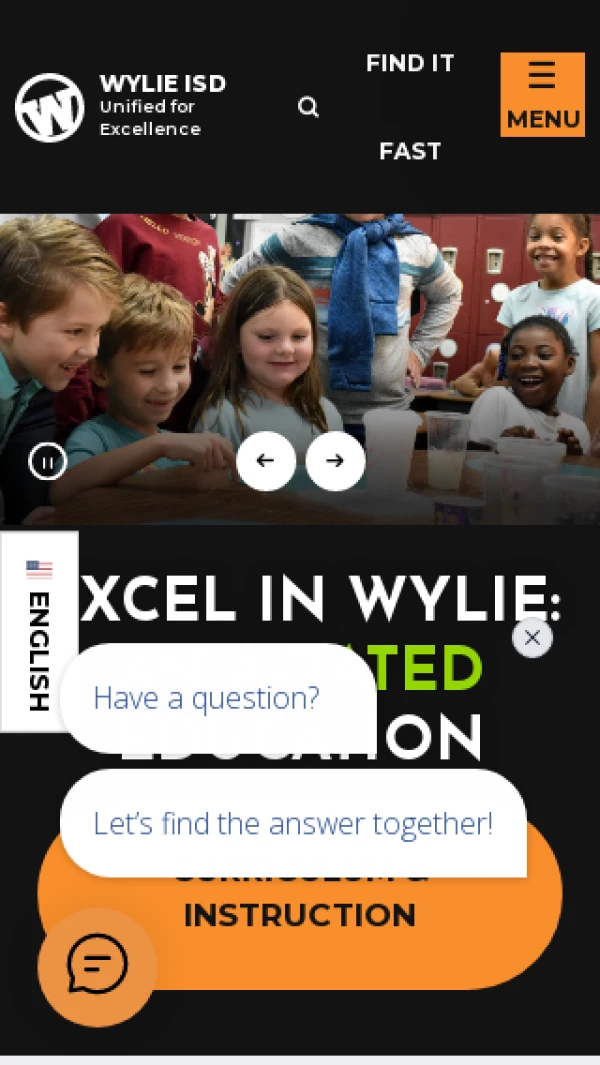
Task: Pause the photo slideshow
Action: point(48,461)
